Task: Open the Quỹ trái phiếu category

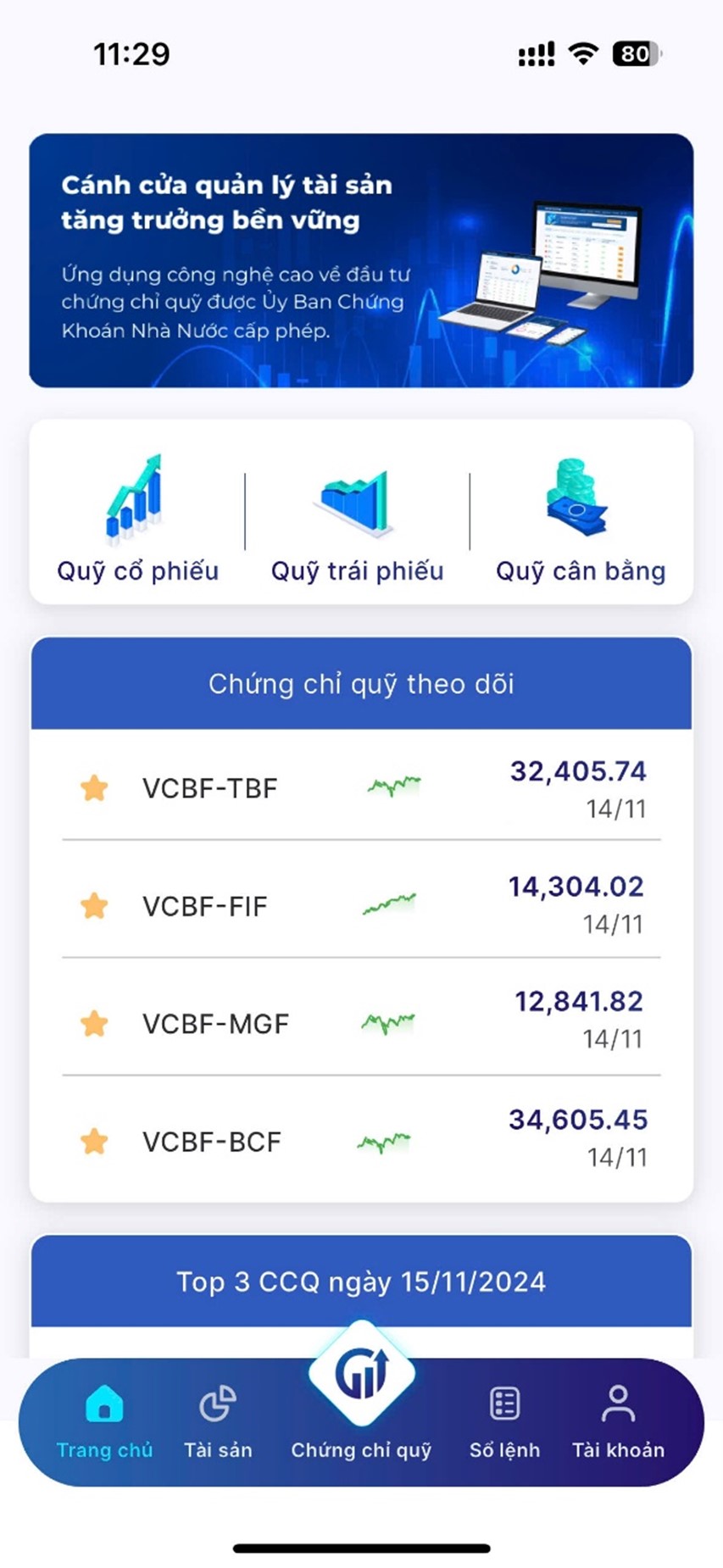Action: tap(357, 519)
